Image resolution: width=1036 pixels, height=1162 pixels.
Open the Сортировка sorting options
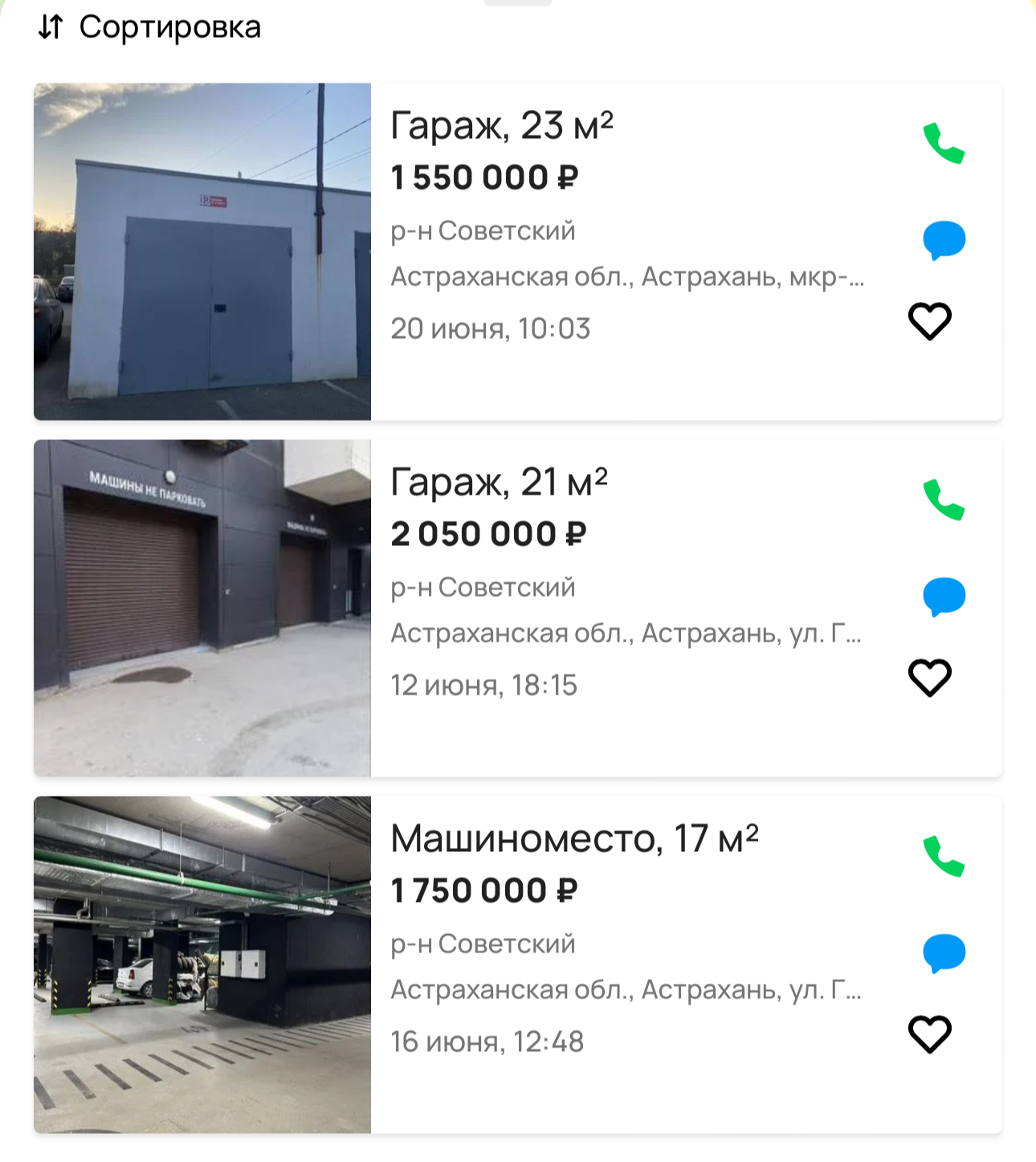coord(150,28)
